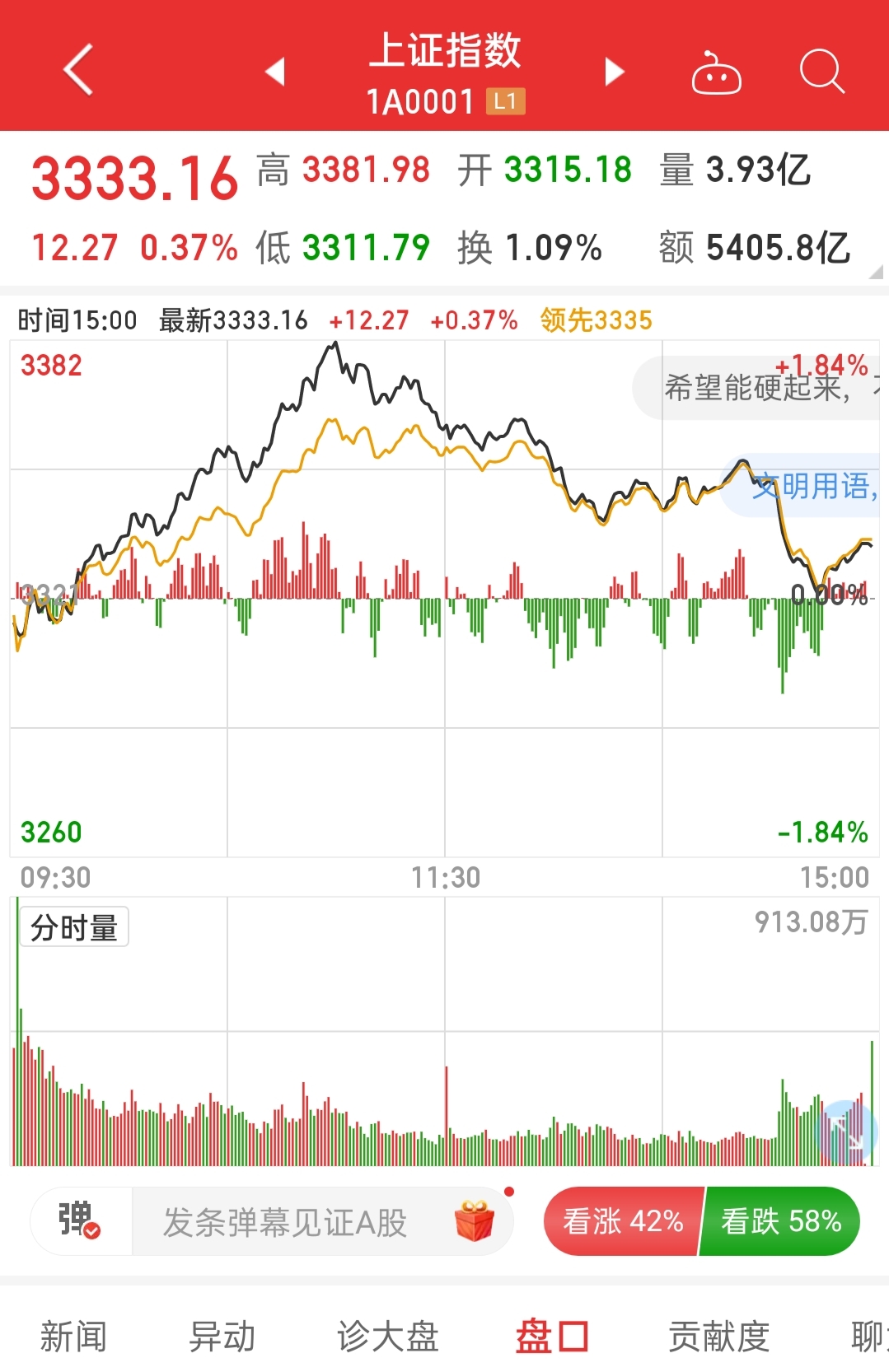Switch to the 新闻 tab
The image size is (889, 1372).
(73, 1336)
